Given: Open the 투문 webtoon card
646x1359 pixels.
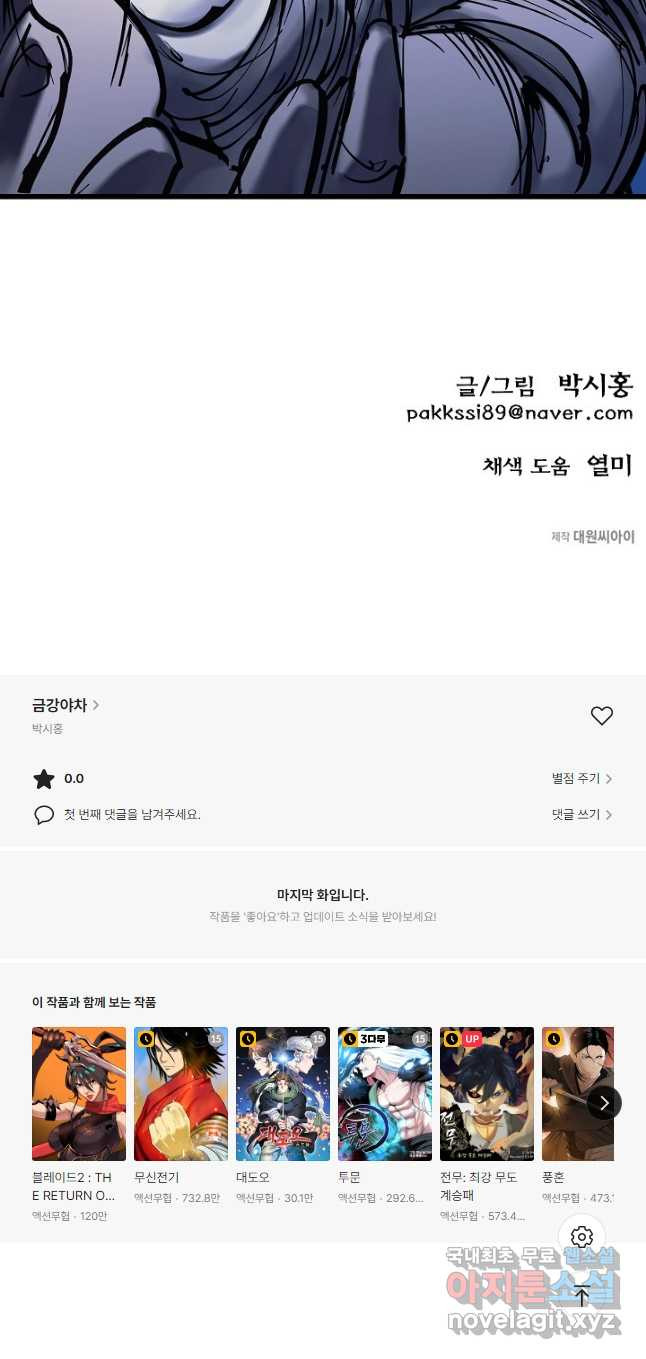Looking at the screenshot, I should (385, 1094).
